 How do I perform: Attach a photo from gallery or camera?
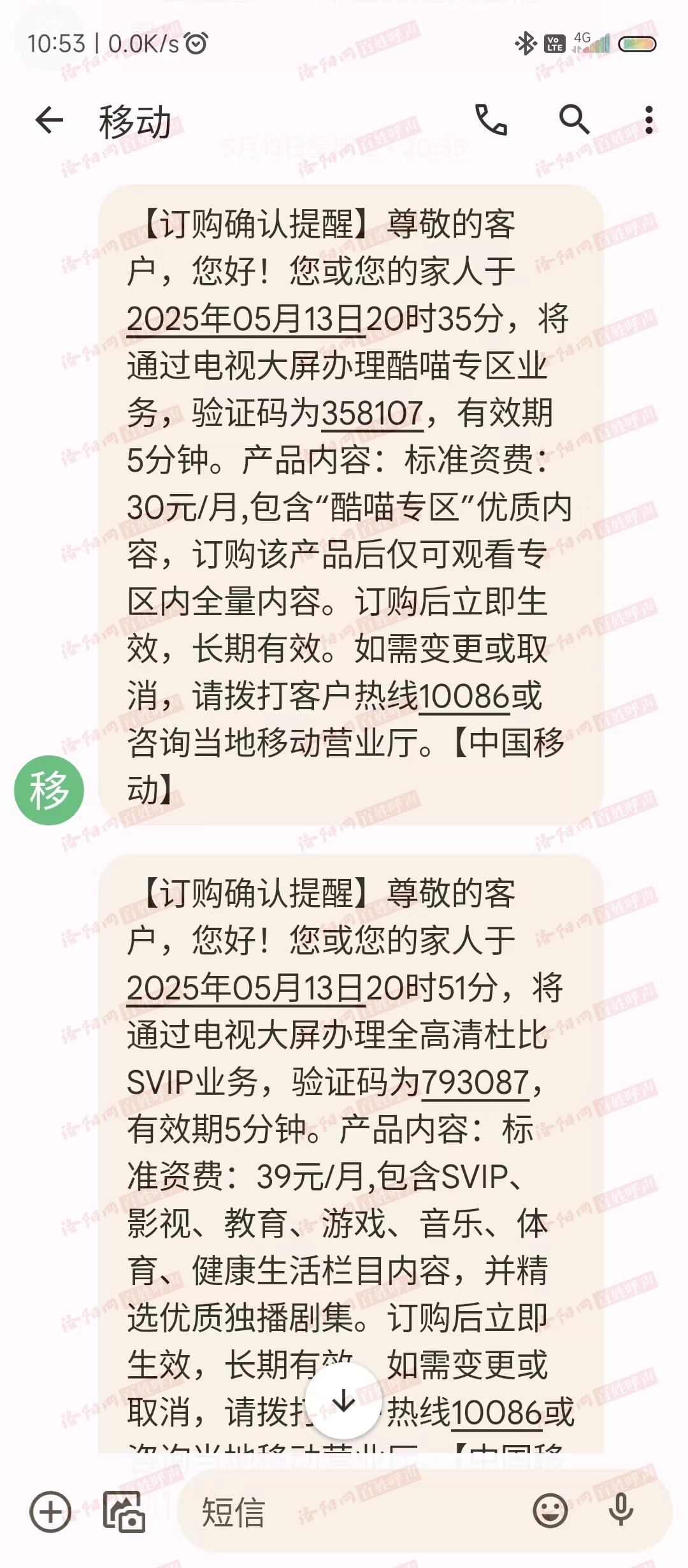pos(124,1512)
